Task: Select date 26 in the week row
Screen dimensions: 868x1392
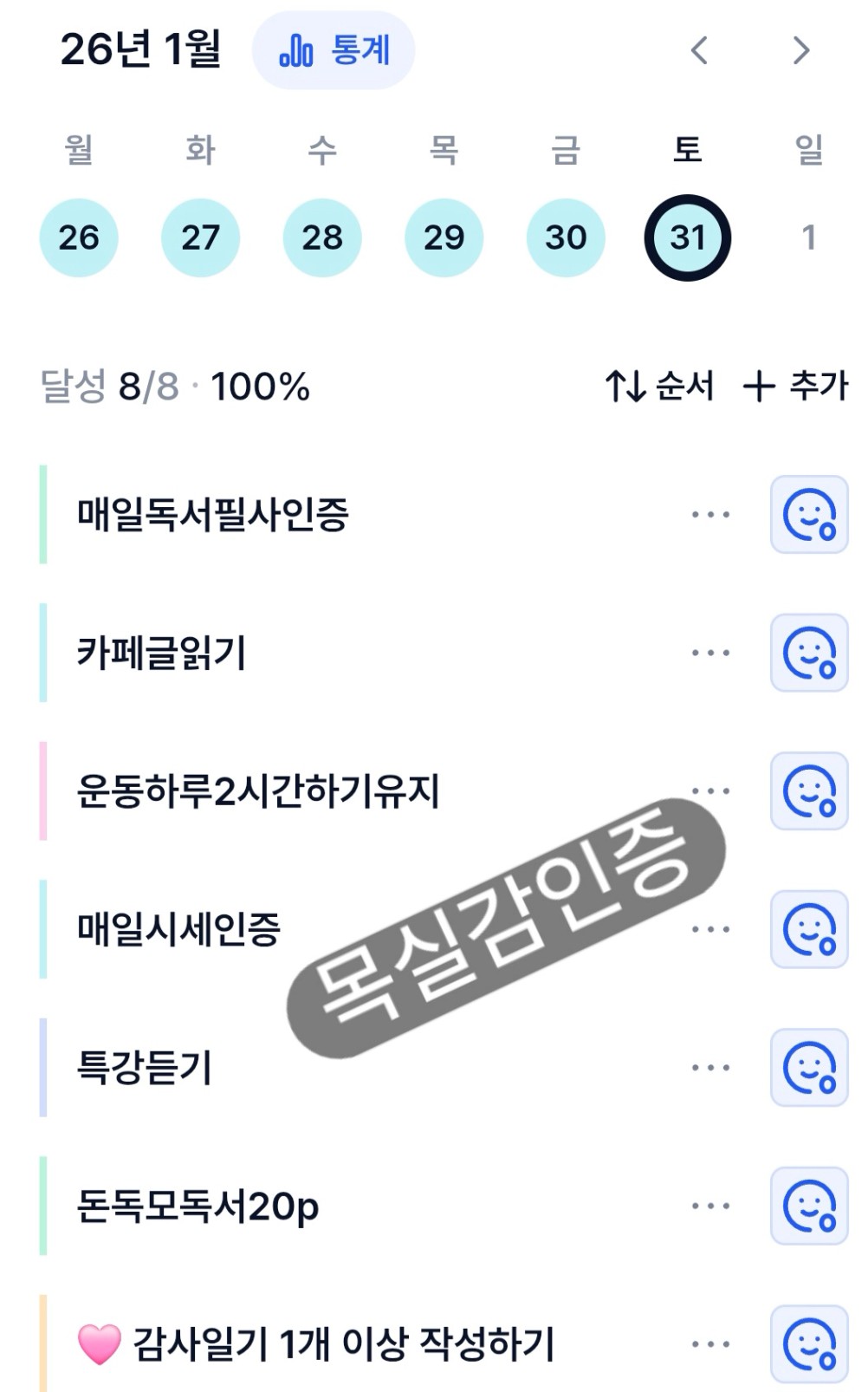Action: coord(79,237)
